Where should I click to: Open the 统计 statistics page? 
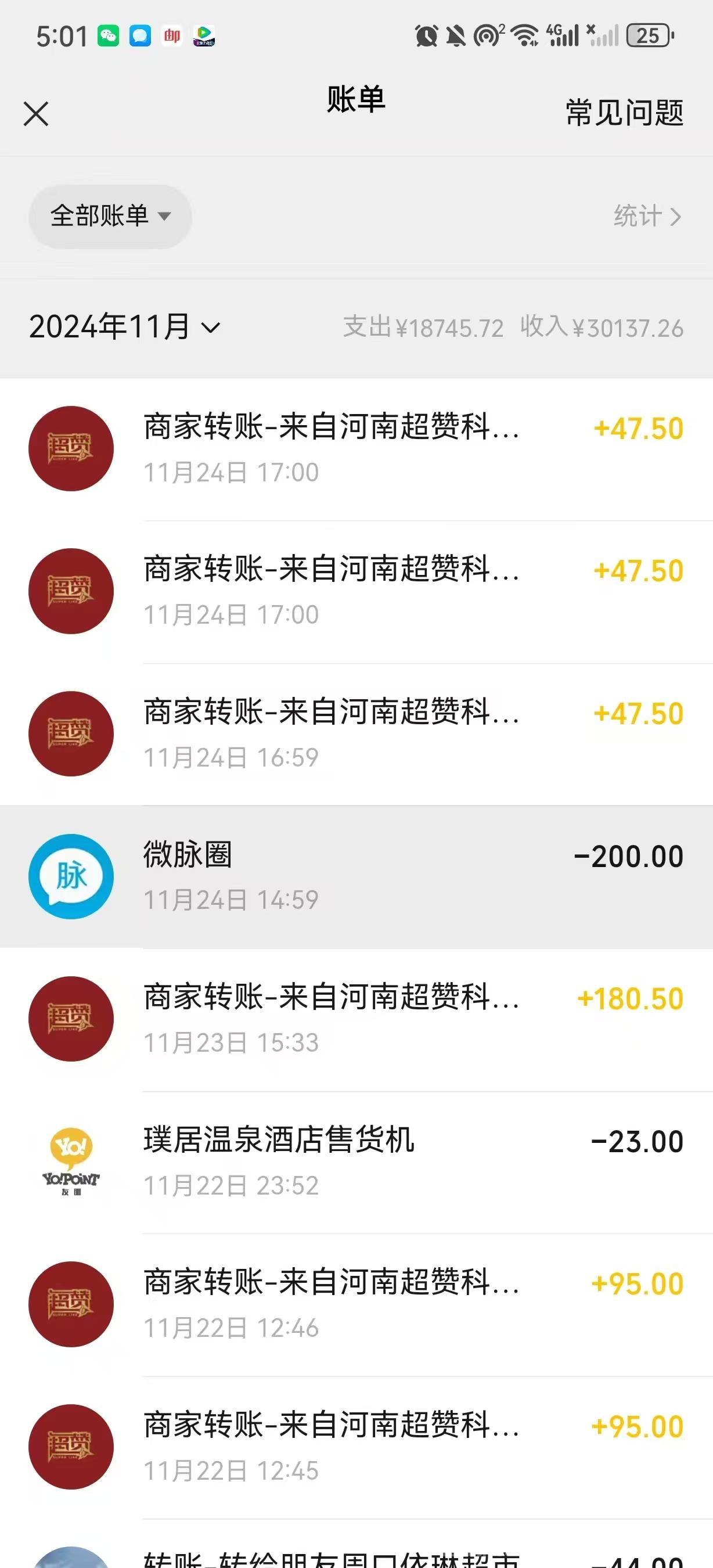point(647,216)
